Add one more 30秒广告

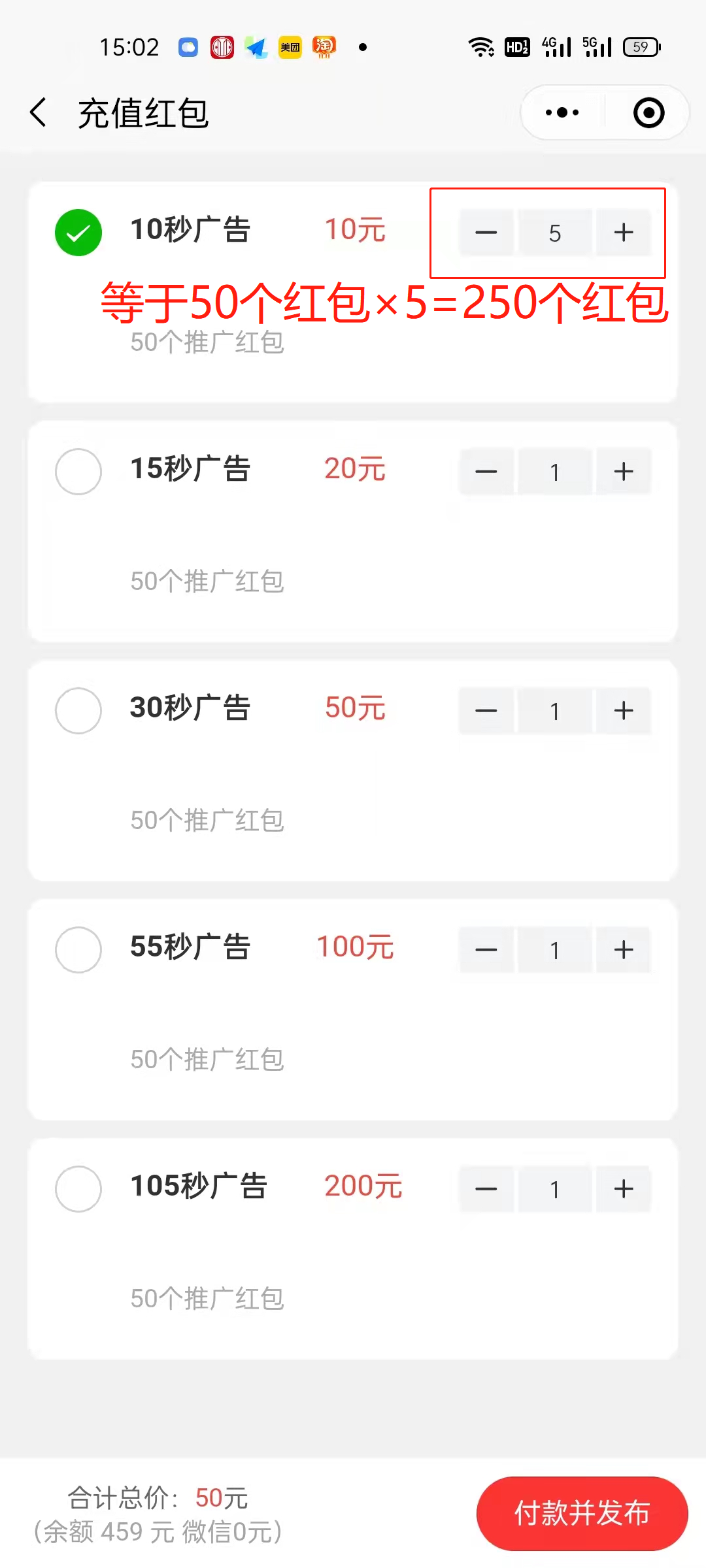point(624,710)
